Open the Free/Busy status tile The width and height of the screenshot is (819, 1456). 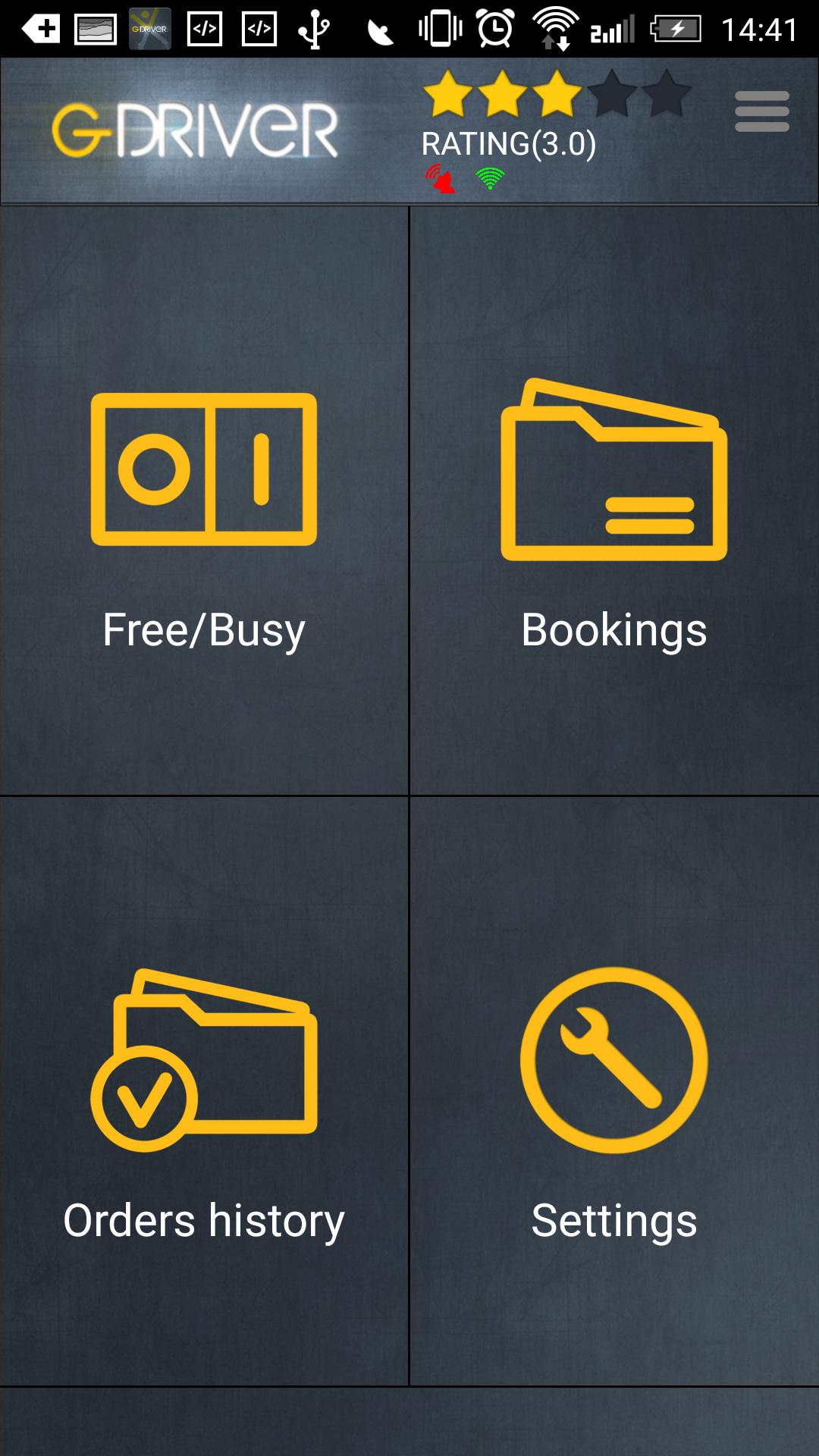coord(204,500)
